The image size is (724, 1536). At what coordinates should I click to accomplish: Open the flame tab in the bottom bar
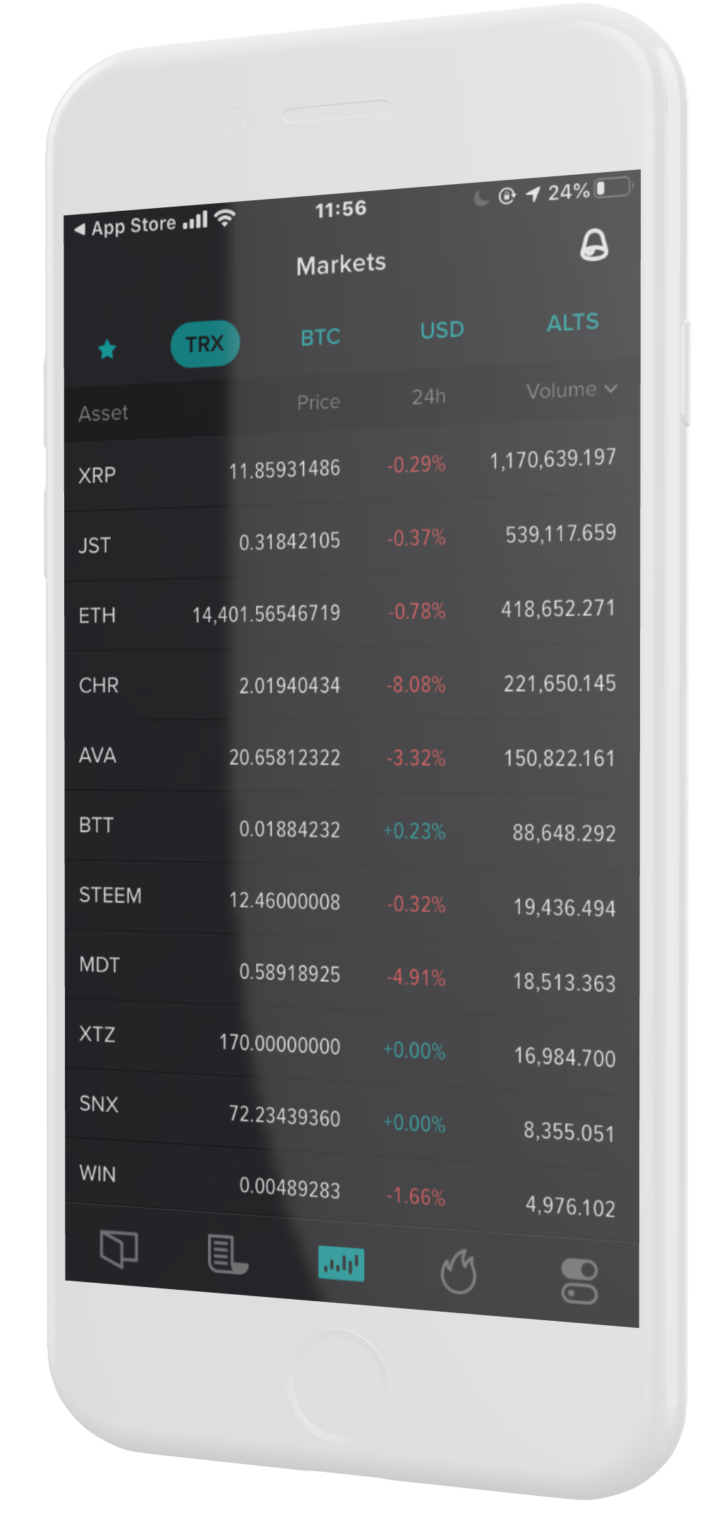tap(459, 1271)
